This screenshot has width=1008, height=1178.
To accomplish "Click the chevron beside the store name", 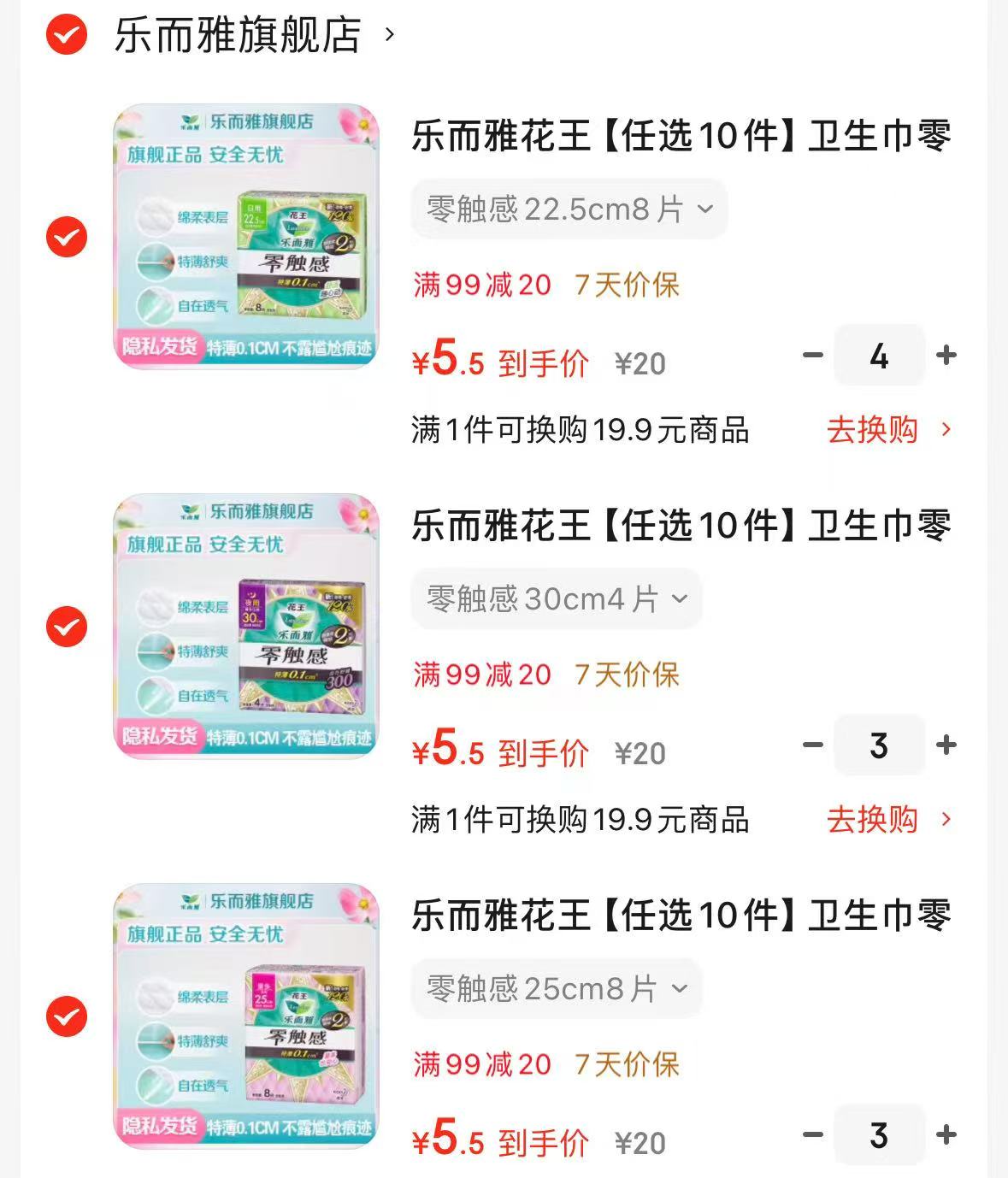I will tap(389, 36).
